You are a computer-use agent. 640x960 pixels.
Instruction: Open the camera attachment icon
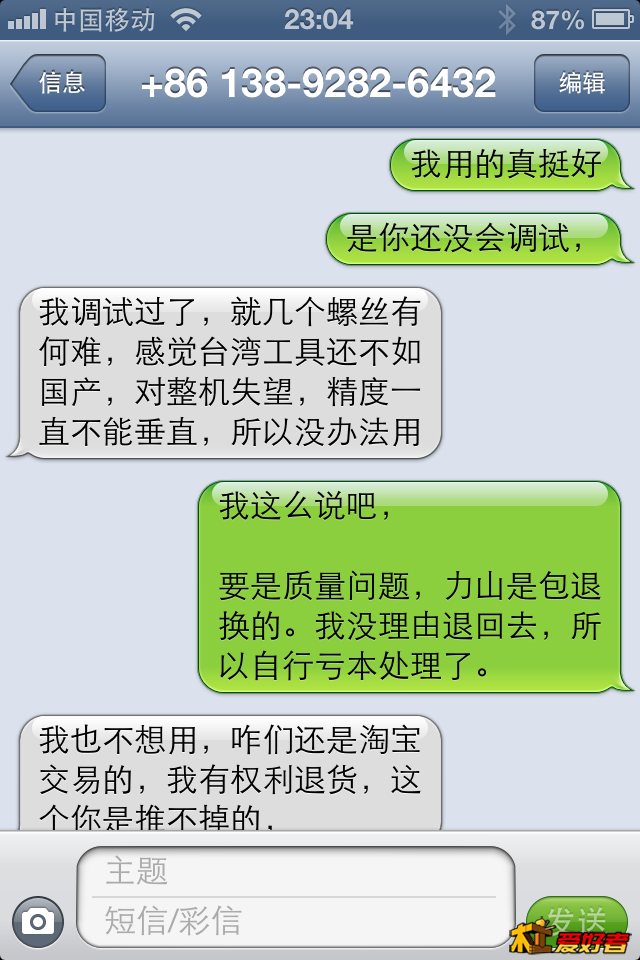click(38, 920)
